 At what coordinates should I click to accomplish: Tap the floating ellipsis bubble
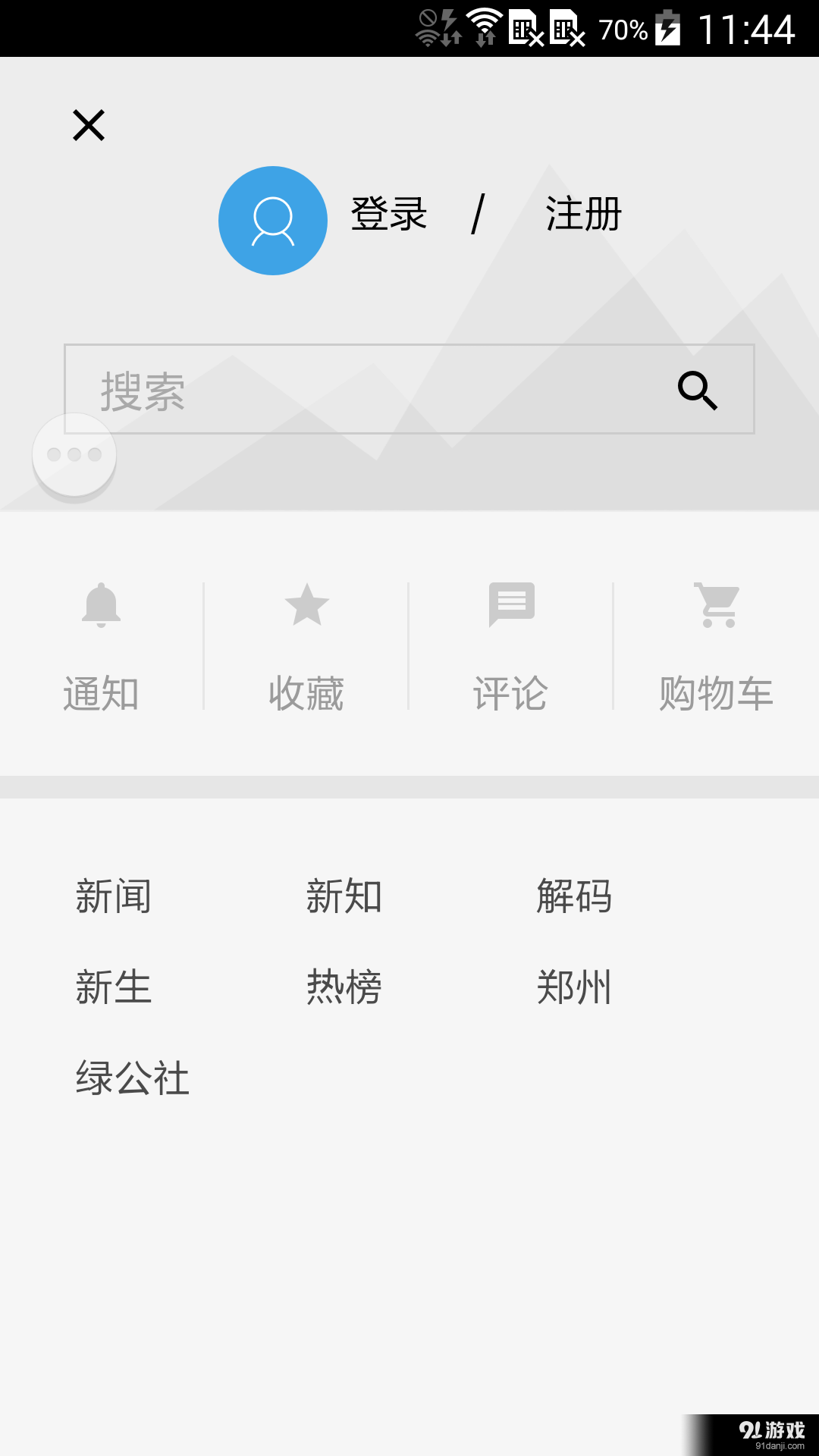(x=73, y=453)
